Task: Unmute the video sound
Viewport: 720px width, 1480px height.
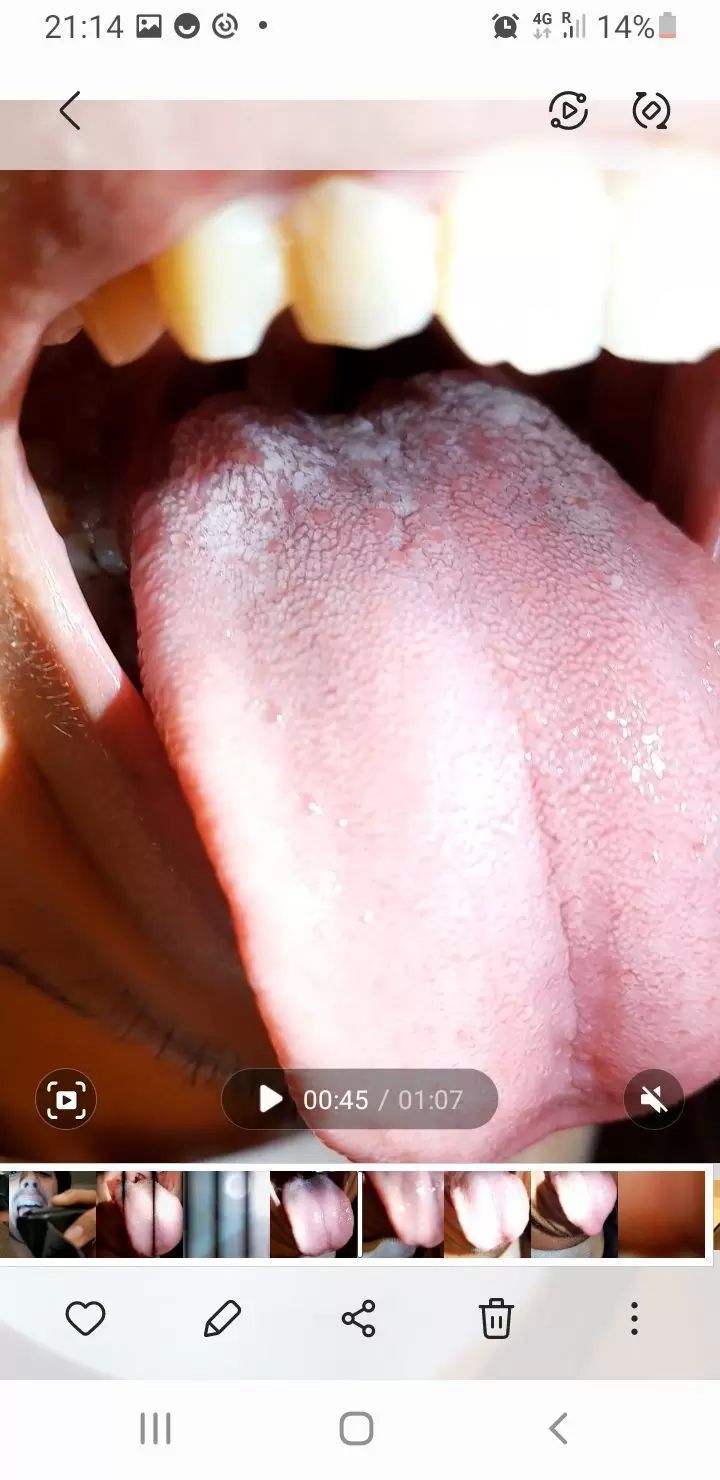Action: pyautogui.click(x=654, y=1100)
